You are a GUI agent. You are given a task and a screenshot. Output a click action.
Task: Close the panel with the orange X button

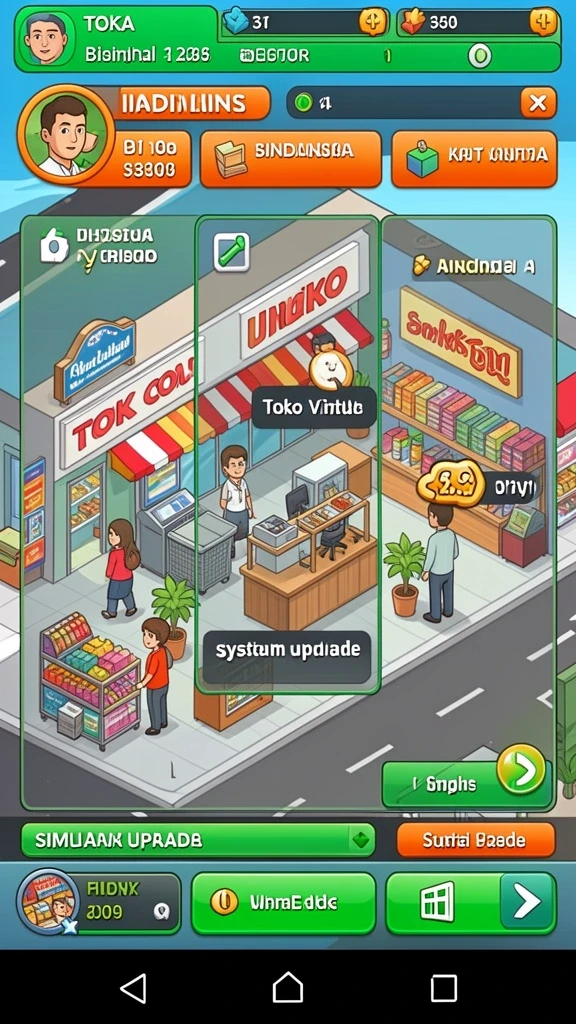pos(538,103)
